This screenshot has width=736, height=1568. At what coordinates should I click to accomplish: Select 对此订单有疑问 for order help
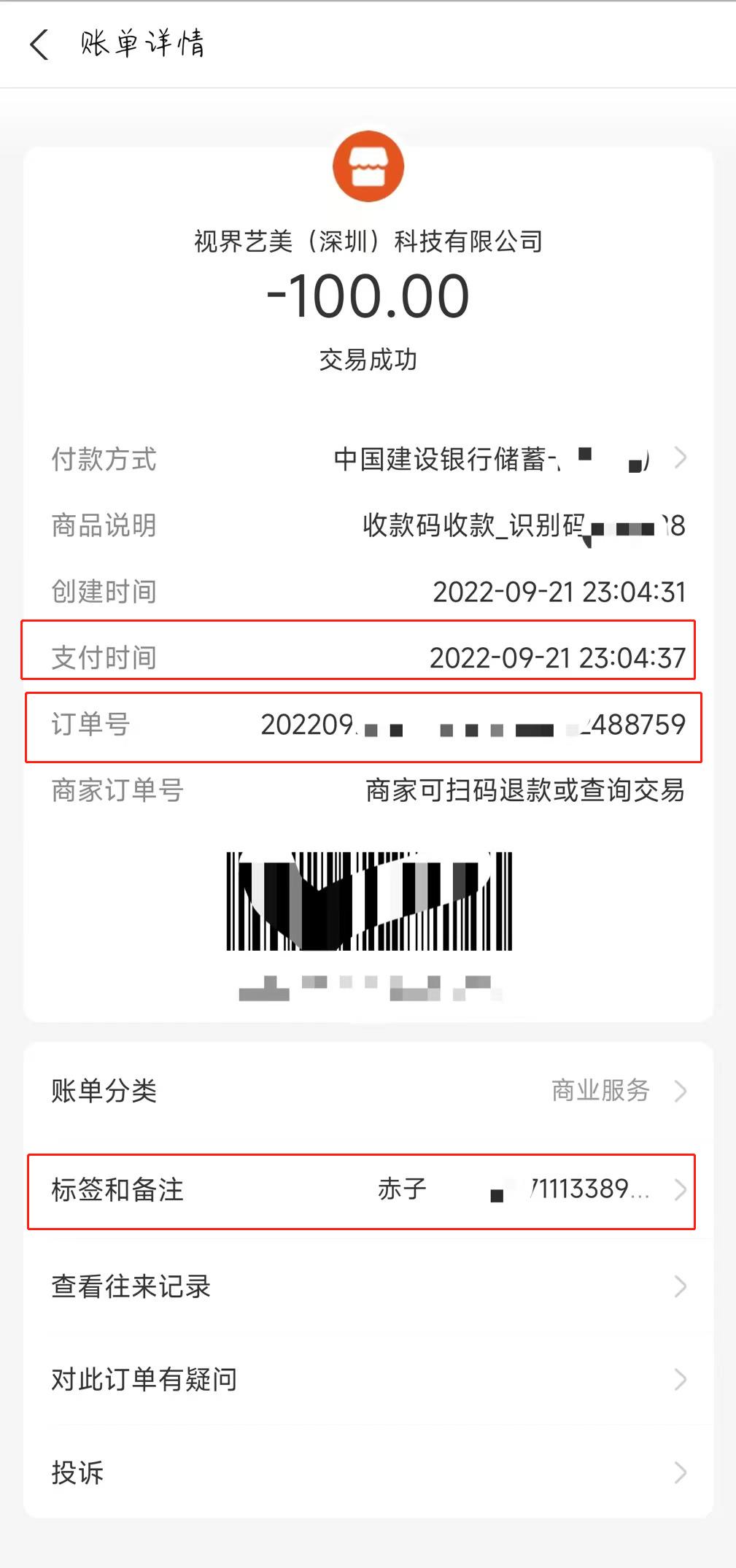pyautogui.click(x=368, y=1379)
